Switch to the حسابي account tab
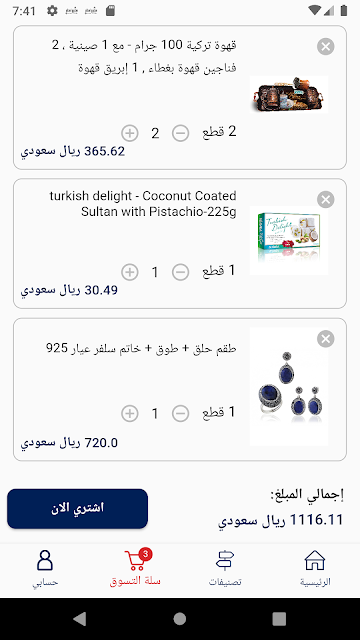This screenshot has width=360, height=640. [45, 568]
